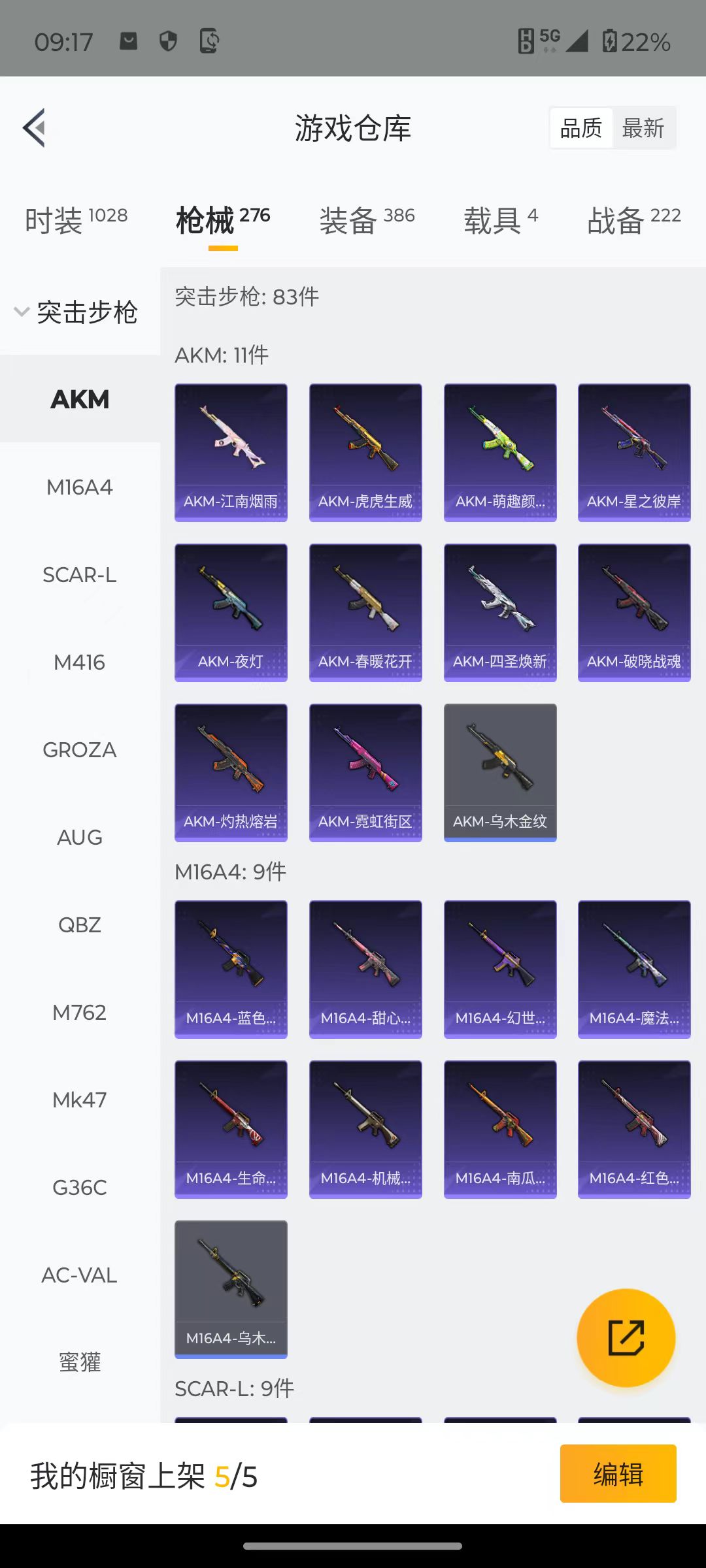Screen dimensions: 706x1568
Task: Tap the orange share floating button
Action: tap(626, 1337)
